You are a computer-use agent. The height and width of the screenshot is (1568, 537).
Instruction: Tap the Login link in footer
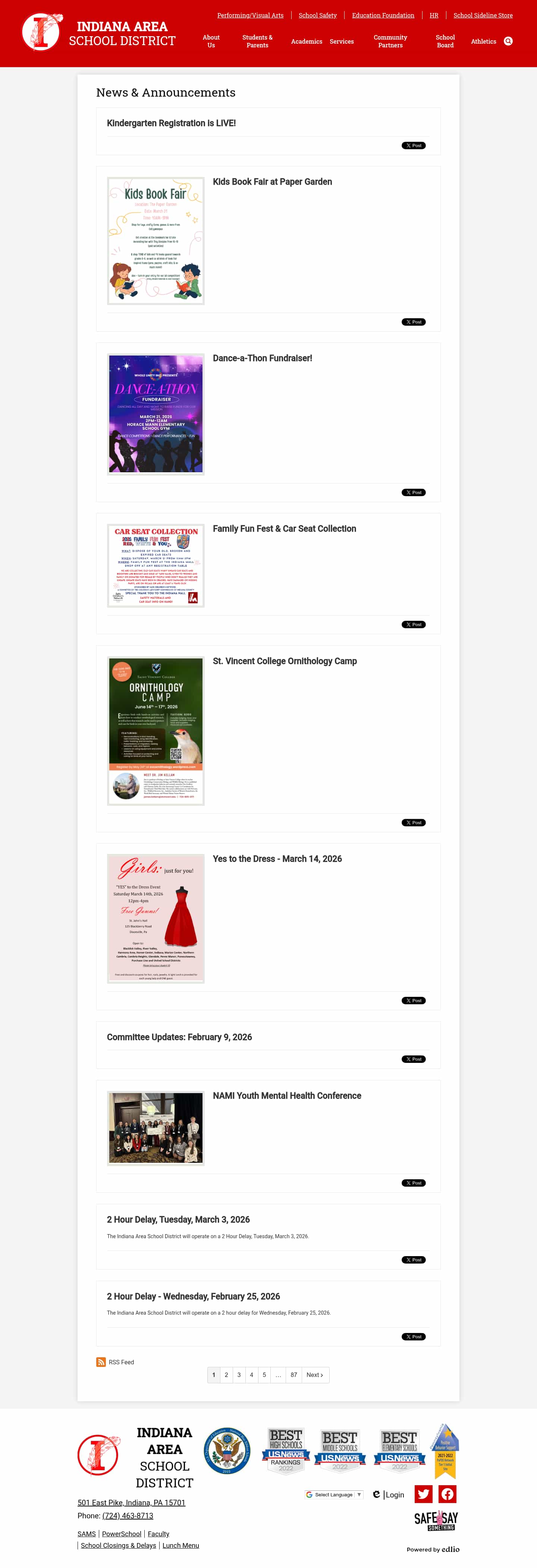(394, 1495)
